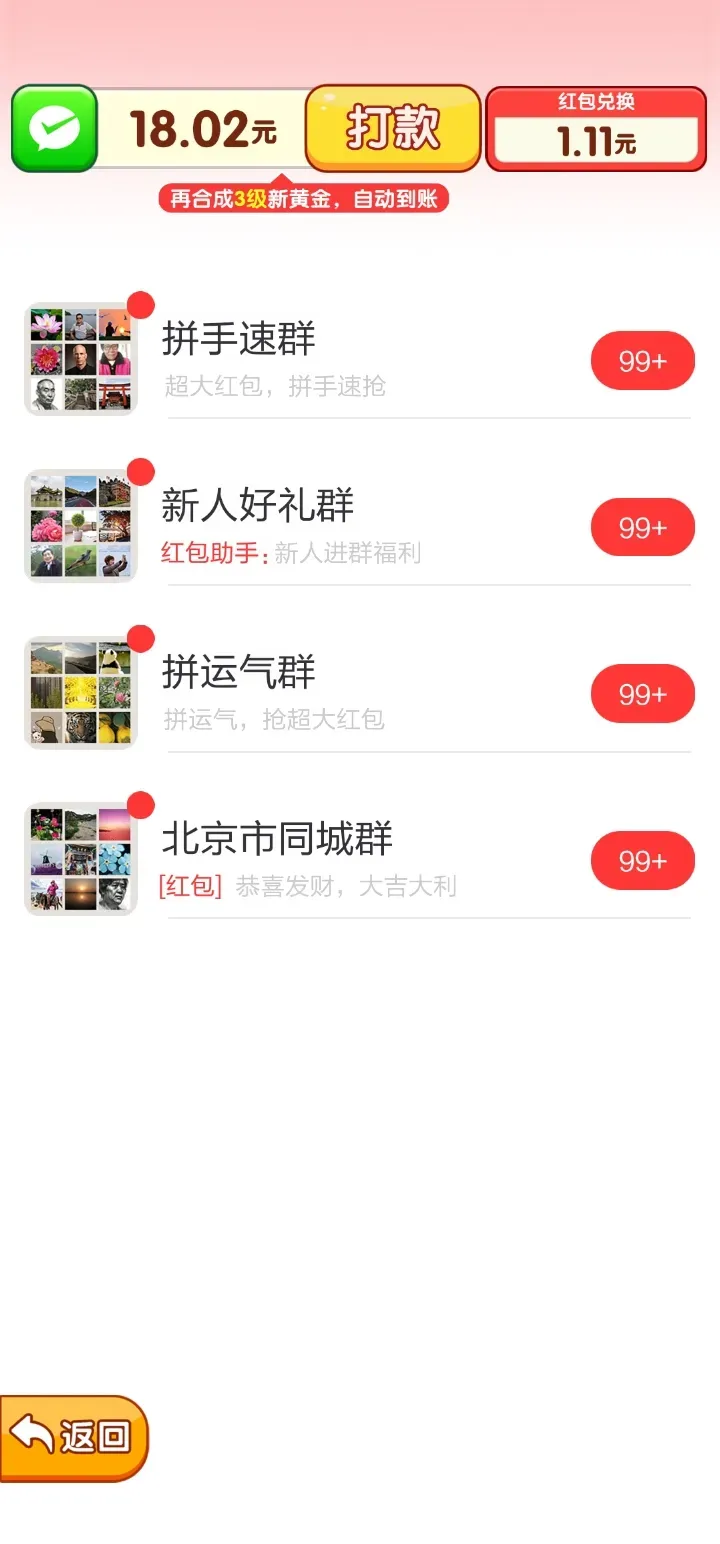The width and height of the screenshot is (720, 1544).
Task: Tap the 打款 withdraw button
Action: click(x=393, y=128)
